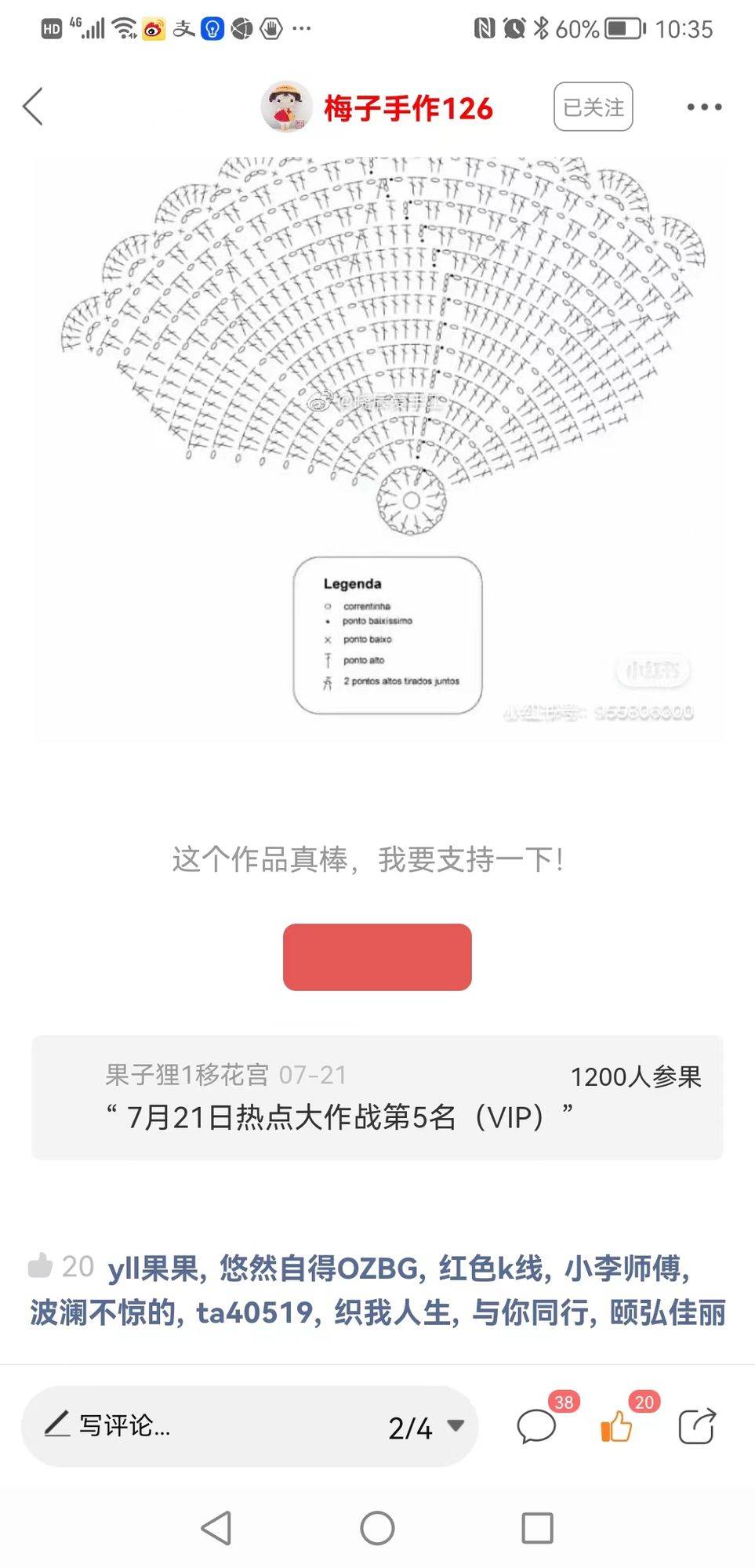
Task: Tap the thumbs-up like icon with 20
Action: point(616,1425)
